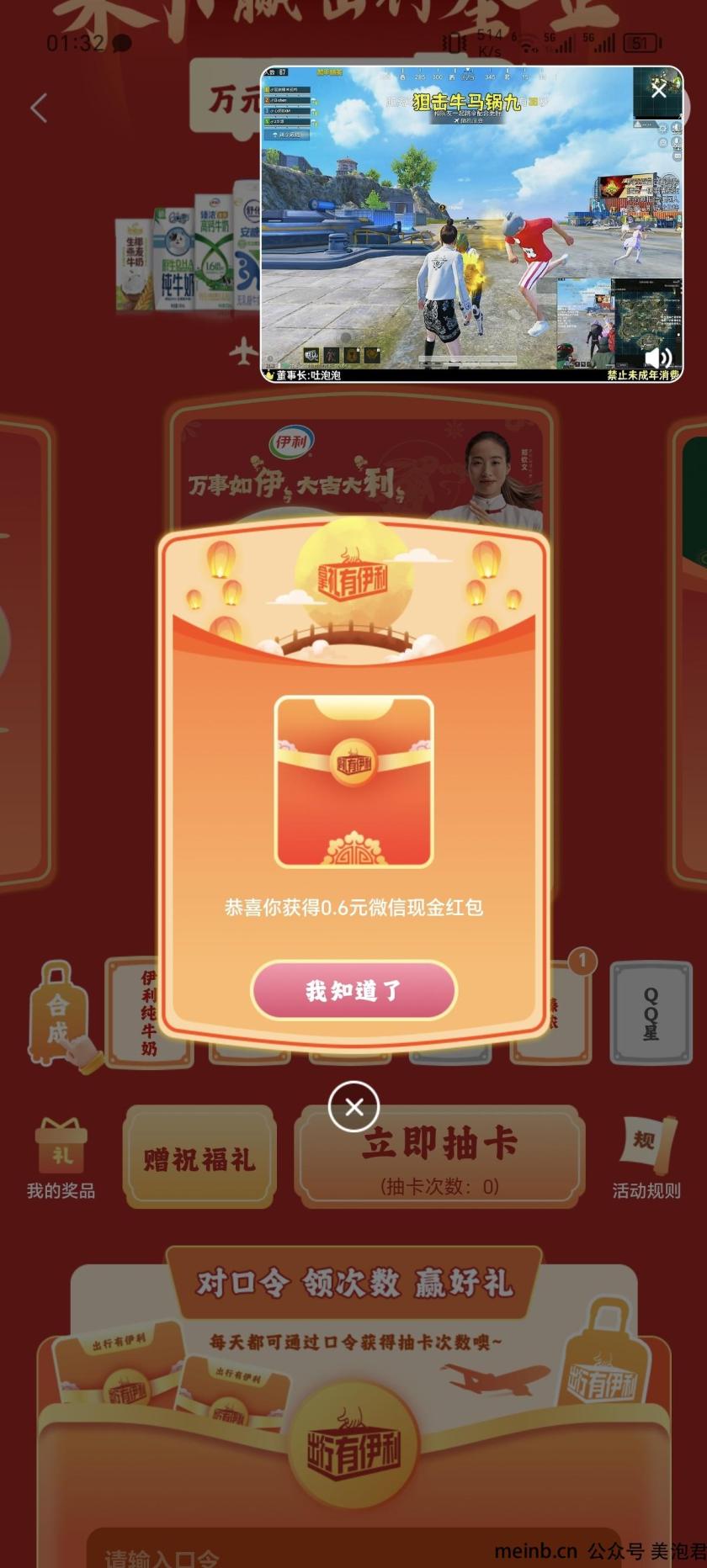Tap the 赠祝福礼 button
Image resolution: width=707 pixels, height=1568 pixels.
pos(199,1159)
